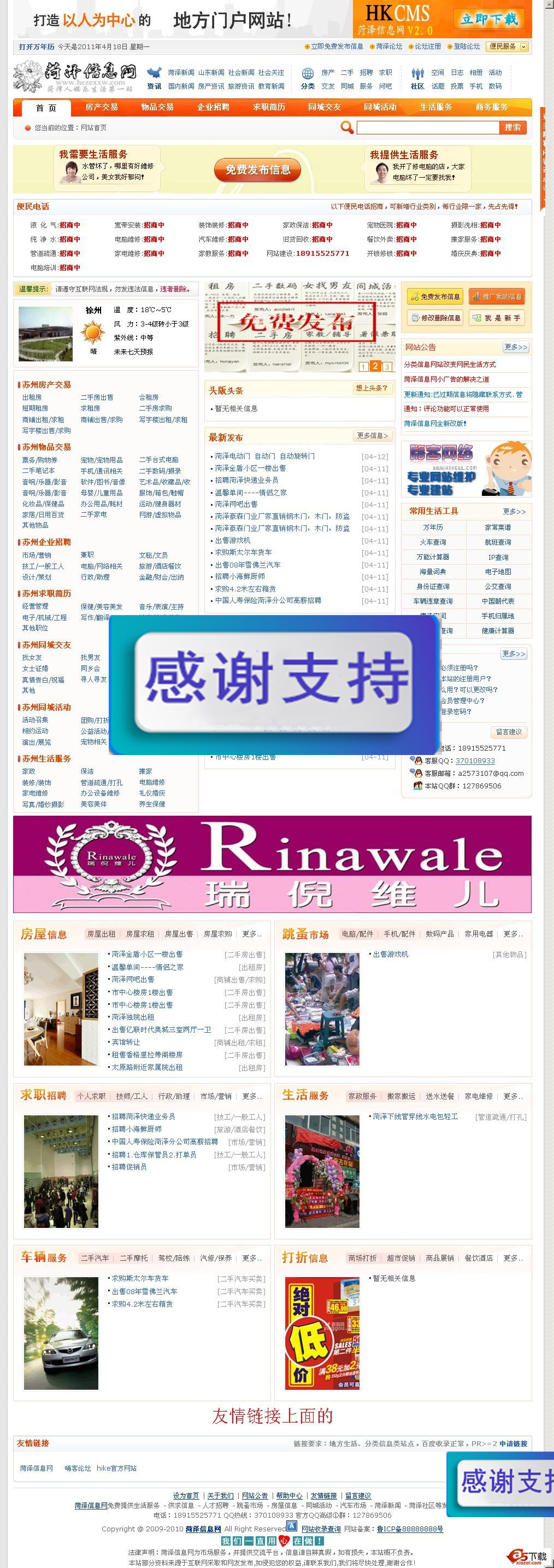The image size is (554, 1568).
Task: Tap 想上头条? link
Action: (371, 388)
